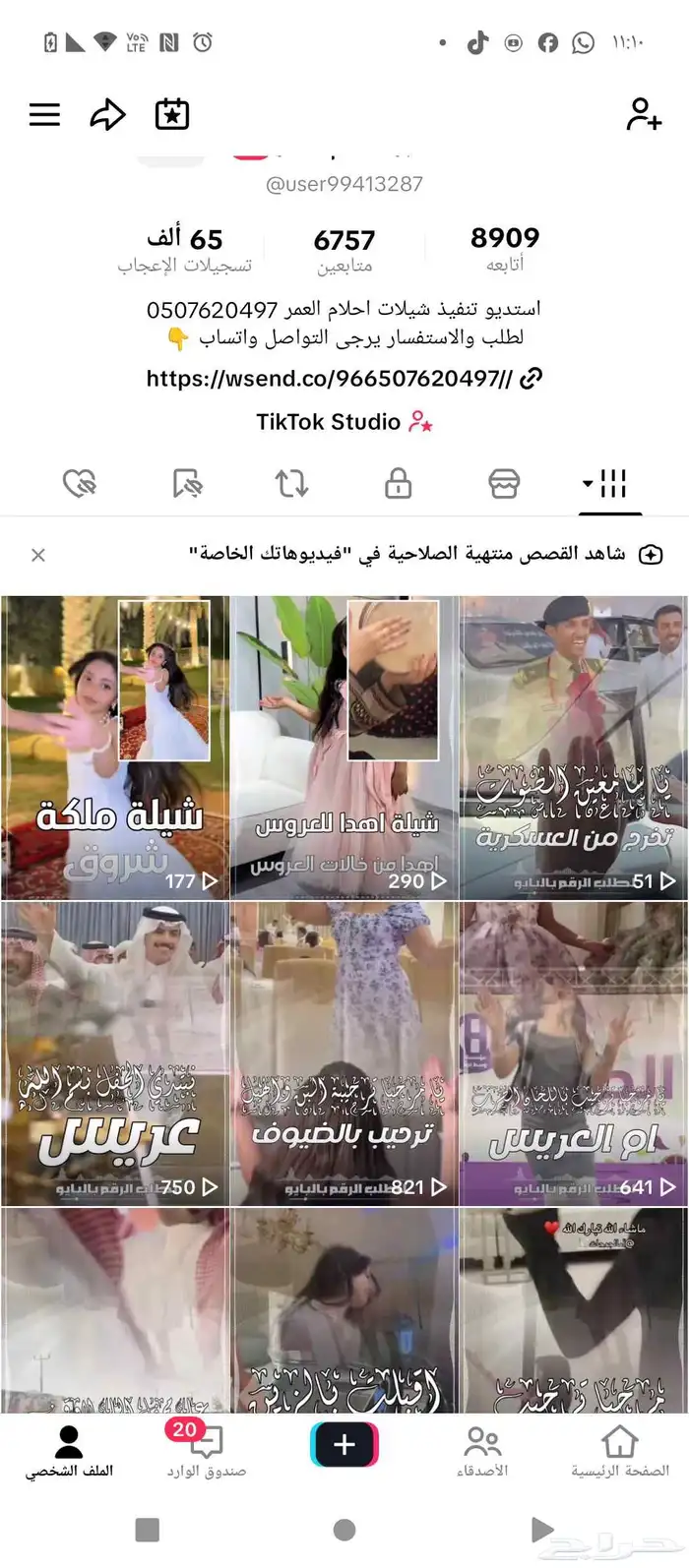Open the video with 177 views
This screenshot has height=1568, width=689.
(x=115, y=748)
